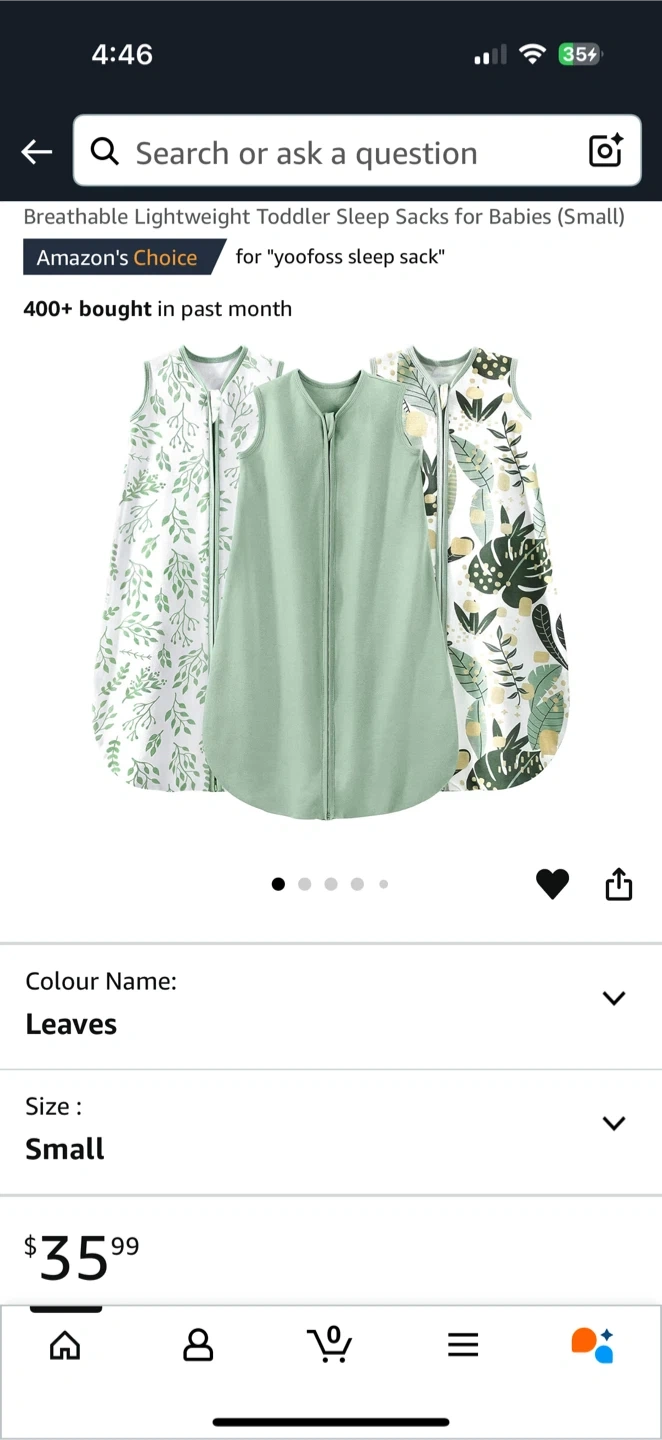The height and width of the screenshot is (1440, 662).
Task: Open the account profile tab
Action: pyautogui.click(x=198, y=1345)
